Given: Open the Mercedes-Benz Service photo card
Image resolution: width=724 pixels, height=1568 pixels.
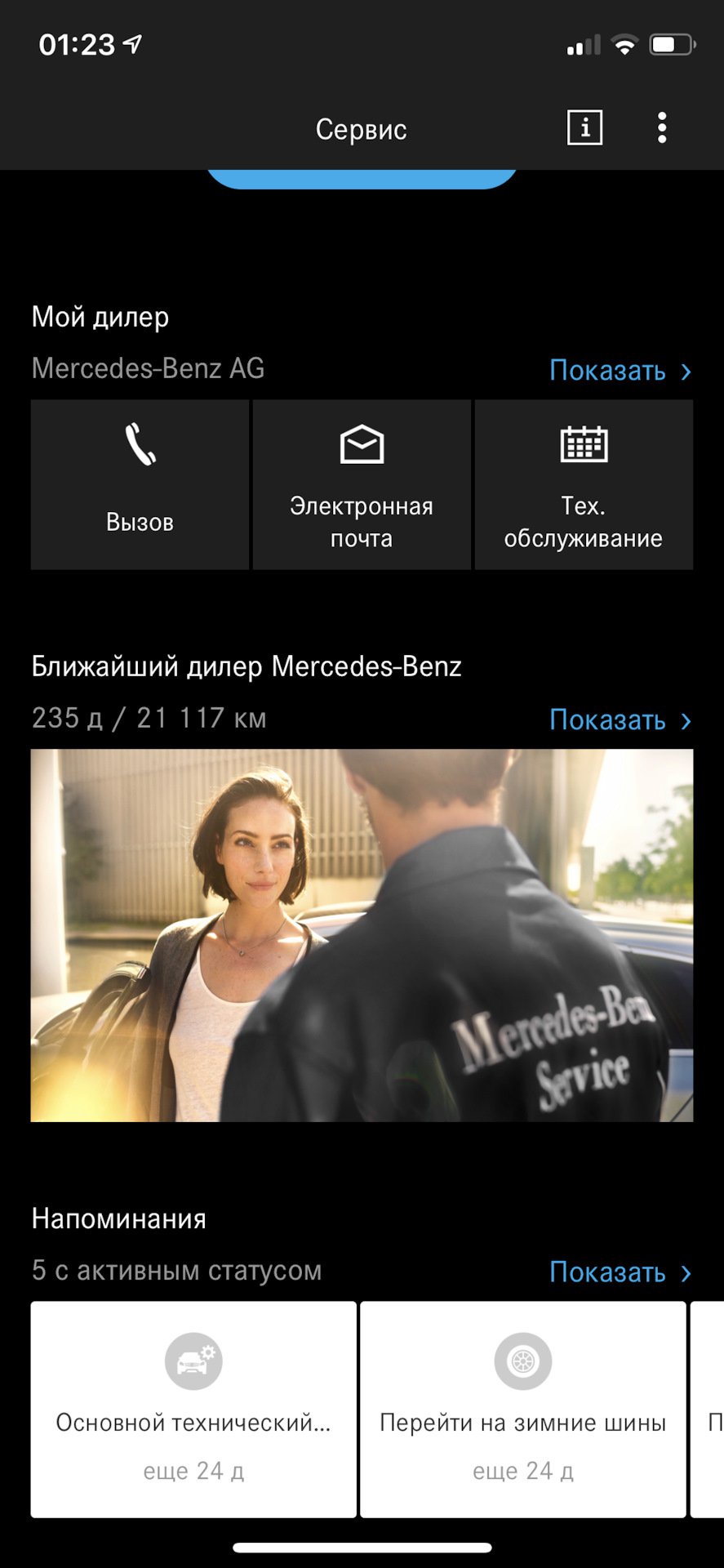Looking at the screenshot, I should tap(362, 935).
